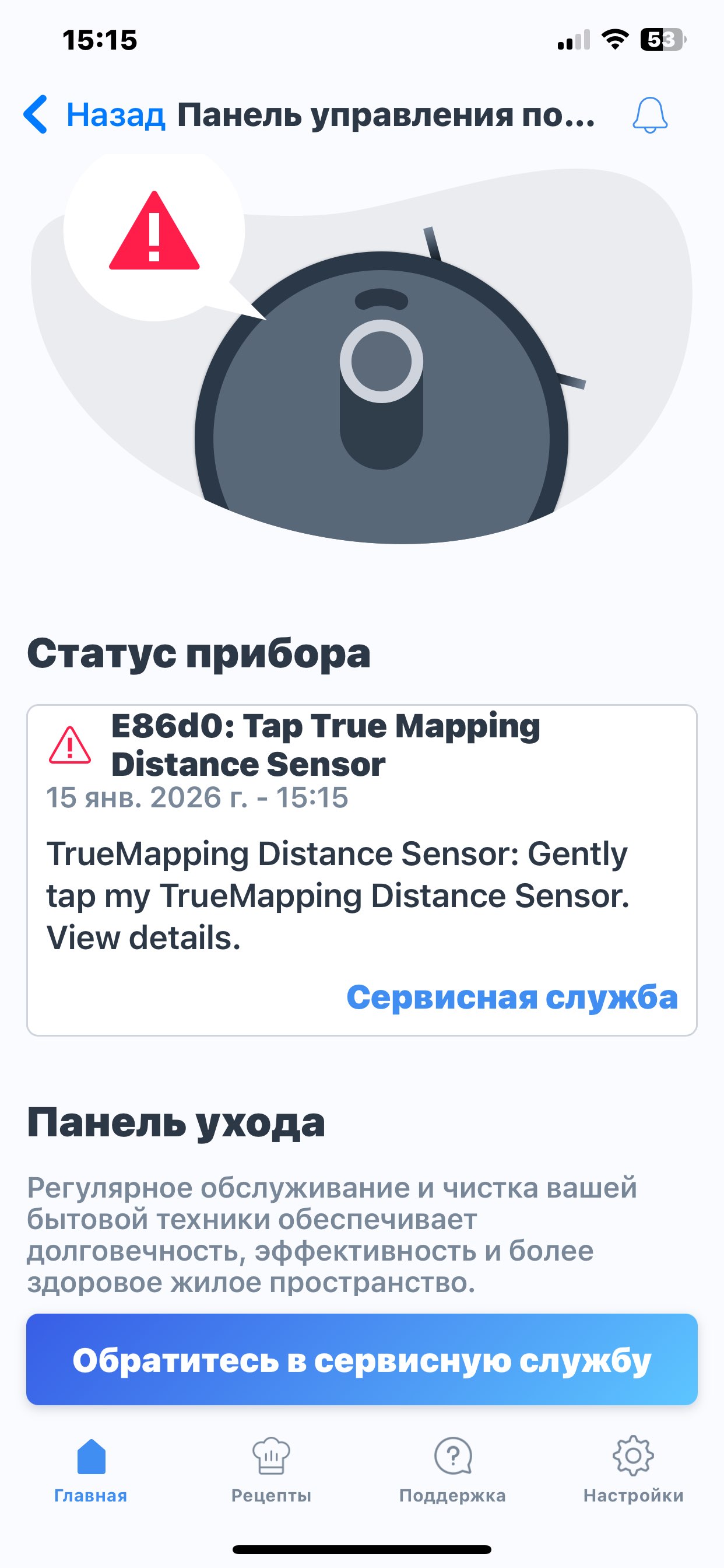Open the Сервисная служба link
Viewport: 724px width, 1568px height.
tap(512, 997)
